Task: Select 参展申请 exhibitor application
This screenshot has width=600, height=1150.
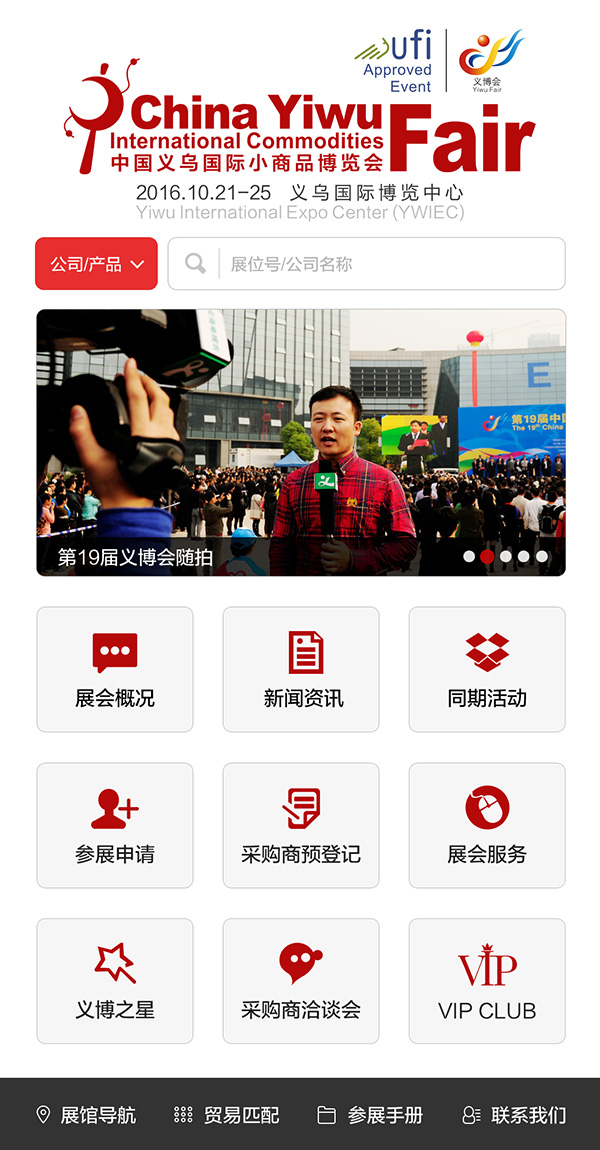Action: coord(115,825)
